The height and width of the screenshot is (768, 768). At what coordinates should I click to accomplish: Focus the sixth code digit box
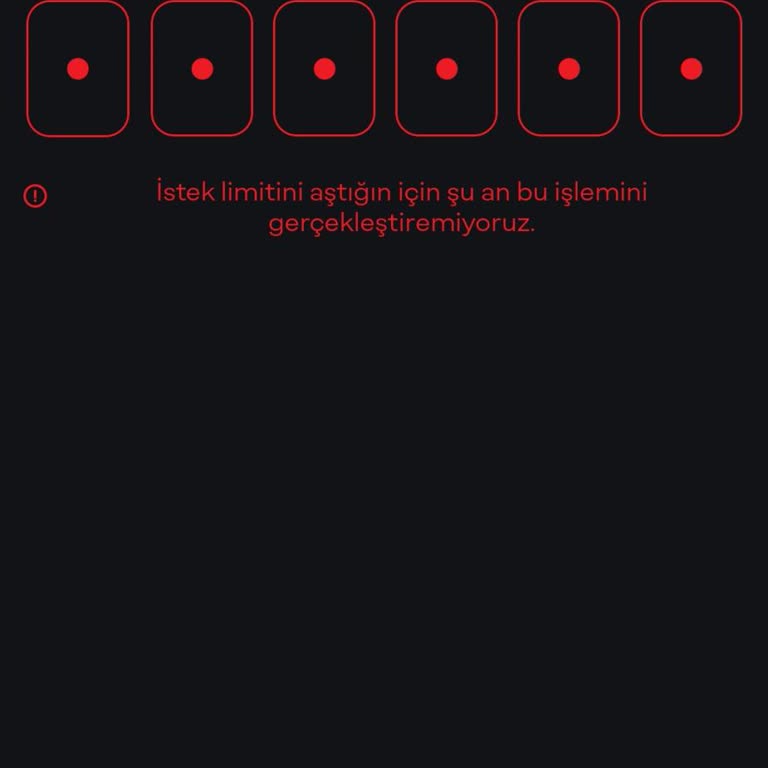tap(691, 68)
